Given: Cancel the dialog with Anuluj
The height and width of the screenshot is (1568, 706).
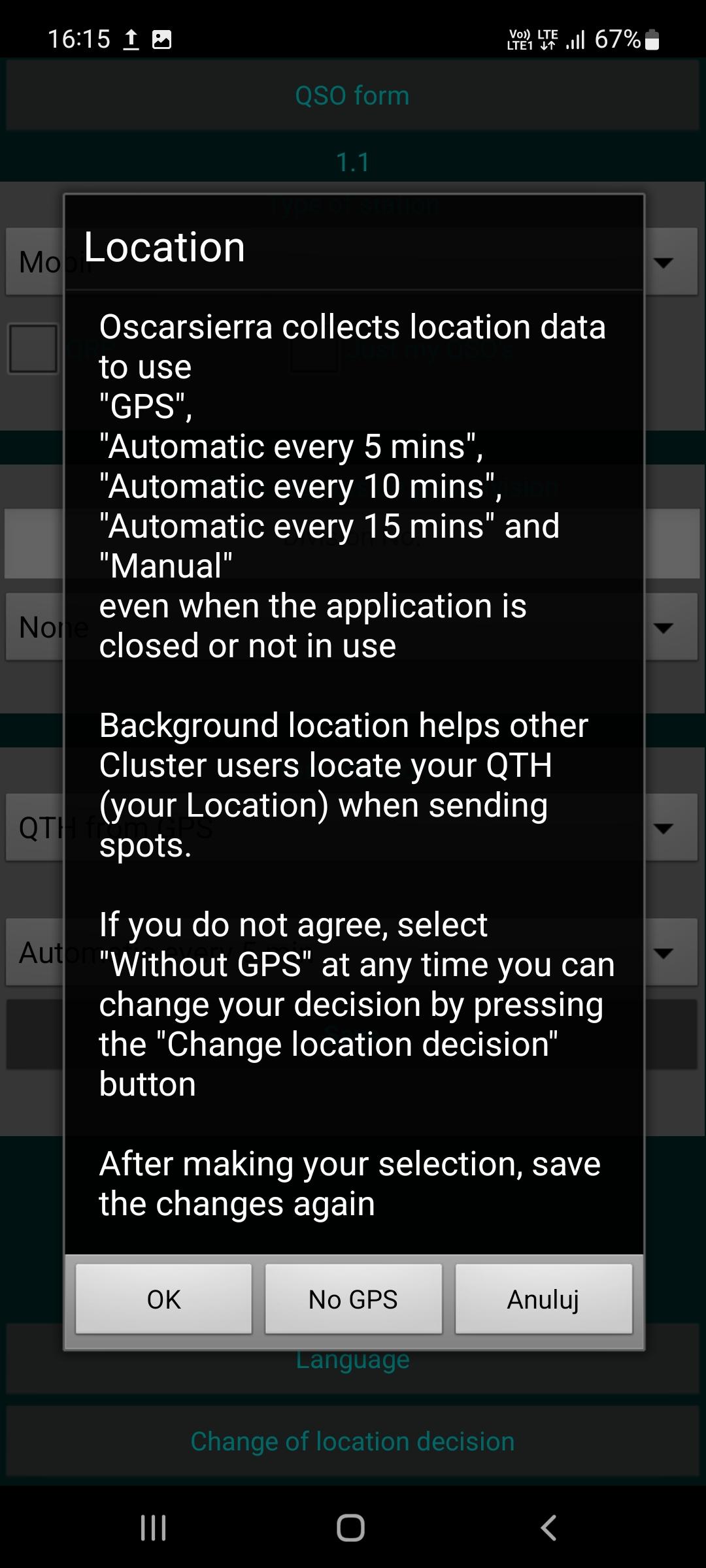Looking at the screenshot, I should click(543, 1299).
